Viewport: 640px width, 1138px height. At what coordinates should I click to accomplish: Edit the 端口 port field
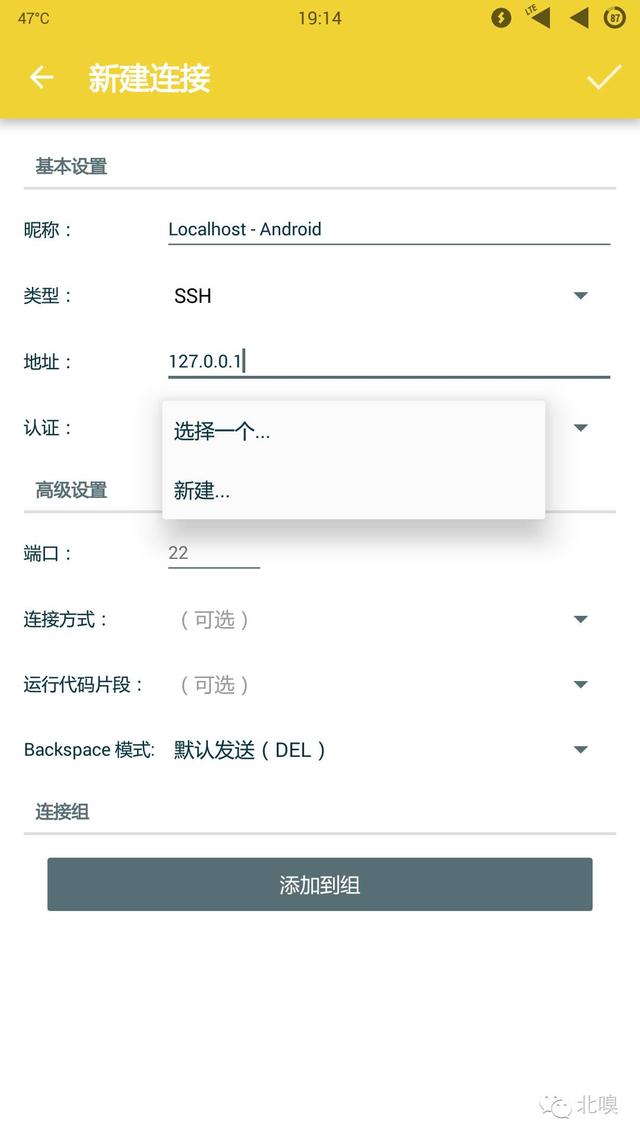pyautogui.click(x=213, y=553)
